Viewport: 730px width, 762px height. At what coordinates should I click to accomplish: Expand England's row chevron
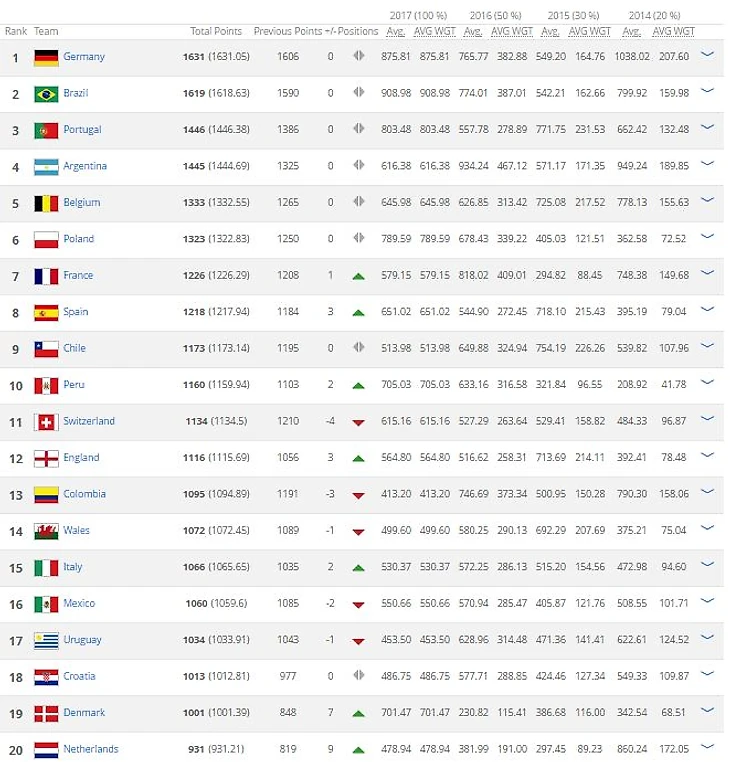click(x=708, y=457)
